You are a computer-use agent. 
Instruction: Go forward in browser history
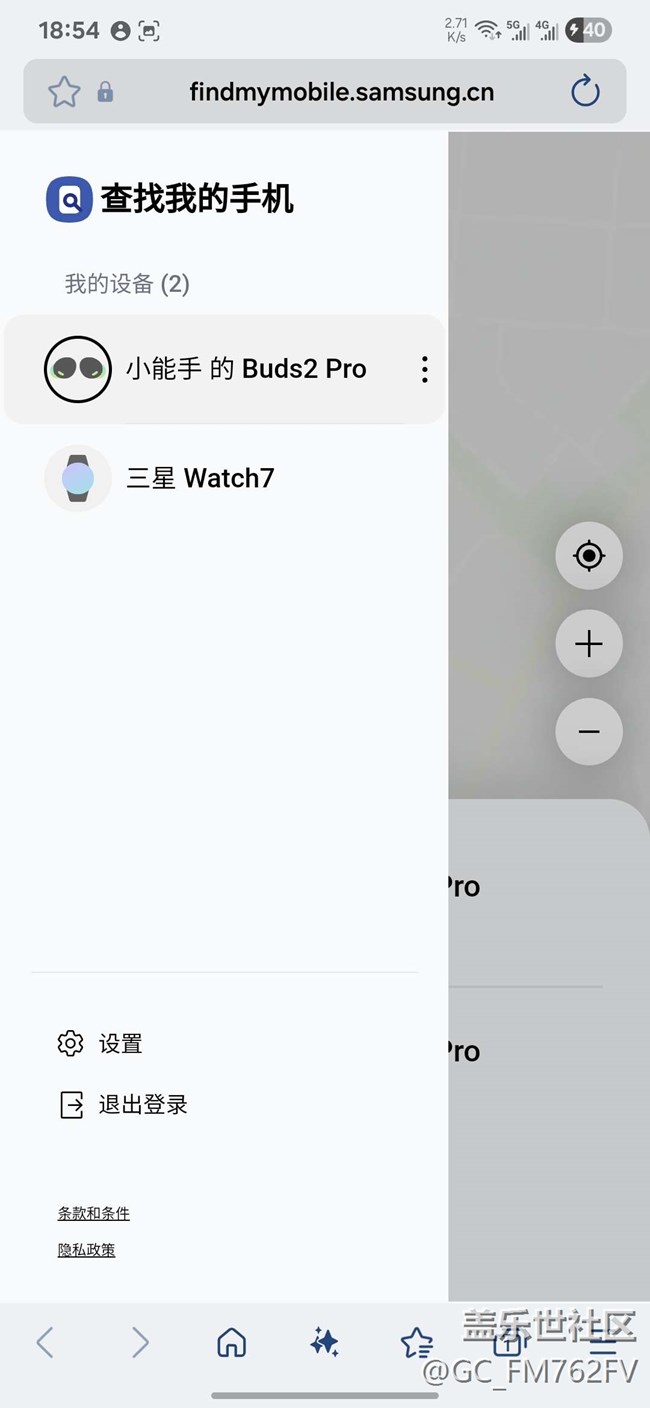click(x=139, y=1342)
